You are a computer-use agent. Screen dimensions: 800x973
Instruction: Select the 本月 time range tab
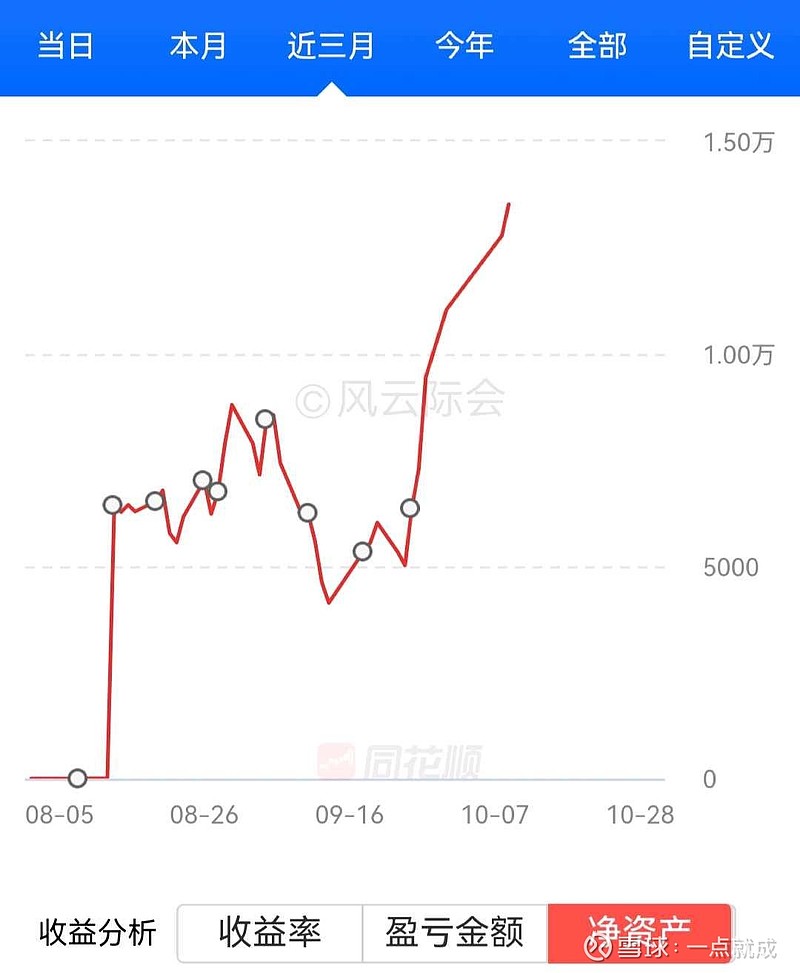click(198, 46)
